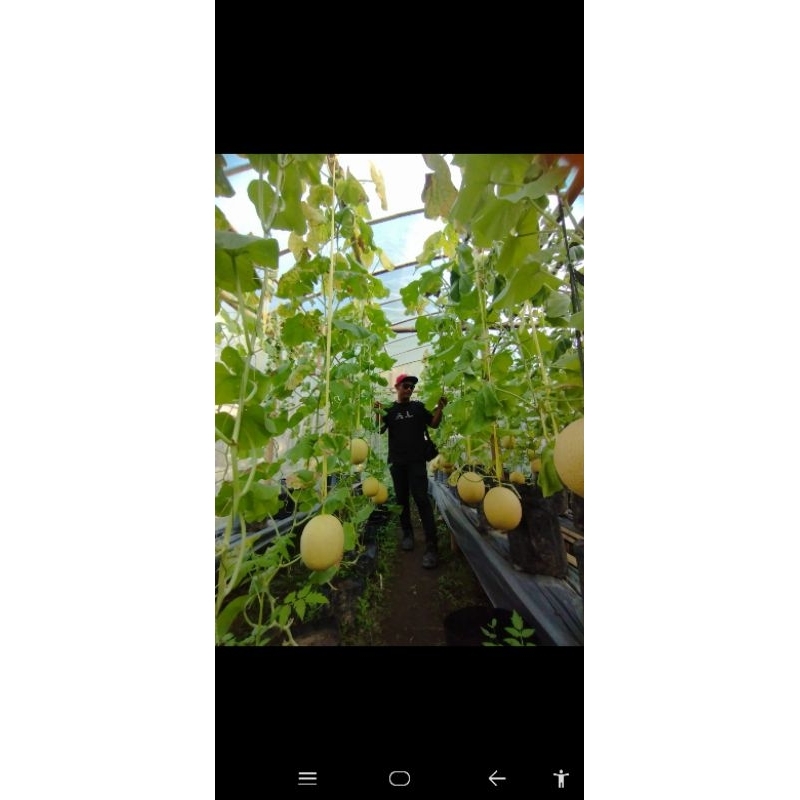800x800 pixels.
Task: Open the accessibility shortcut button
Action: pyautogui.click(x=561, y=778)
